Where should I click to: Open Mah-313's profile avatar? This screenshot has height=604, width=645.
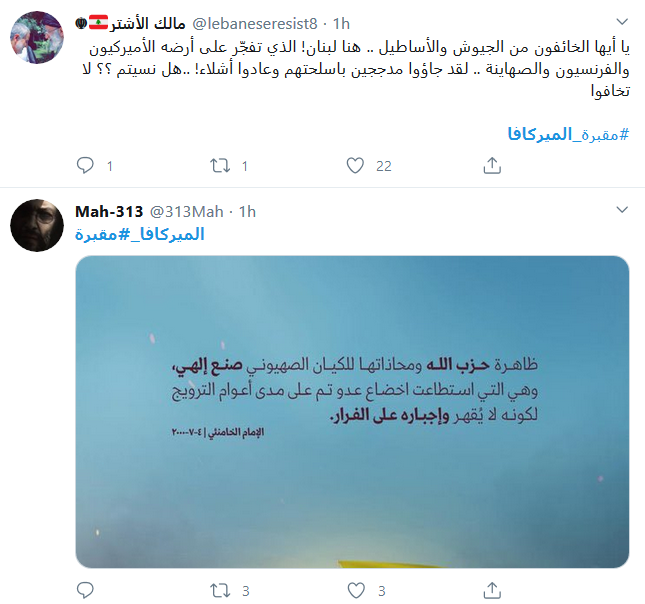pos(37,226)
